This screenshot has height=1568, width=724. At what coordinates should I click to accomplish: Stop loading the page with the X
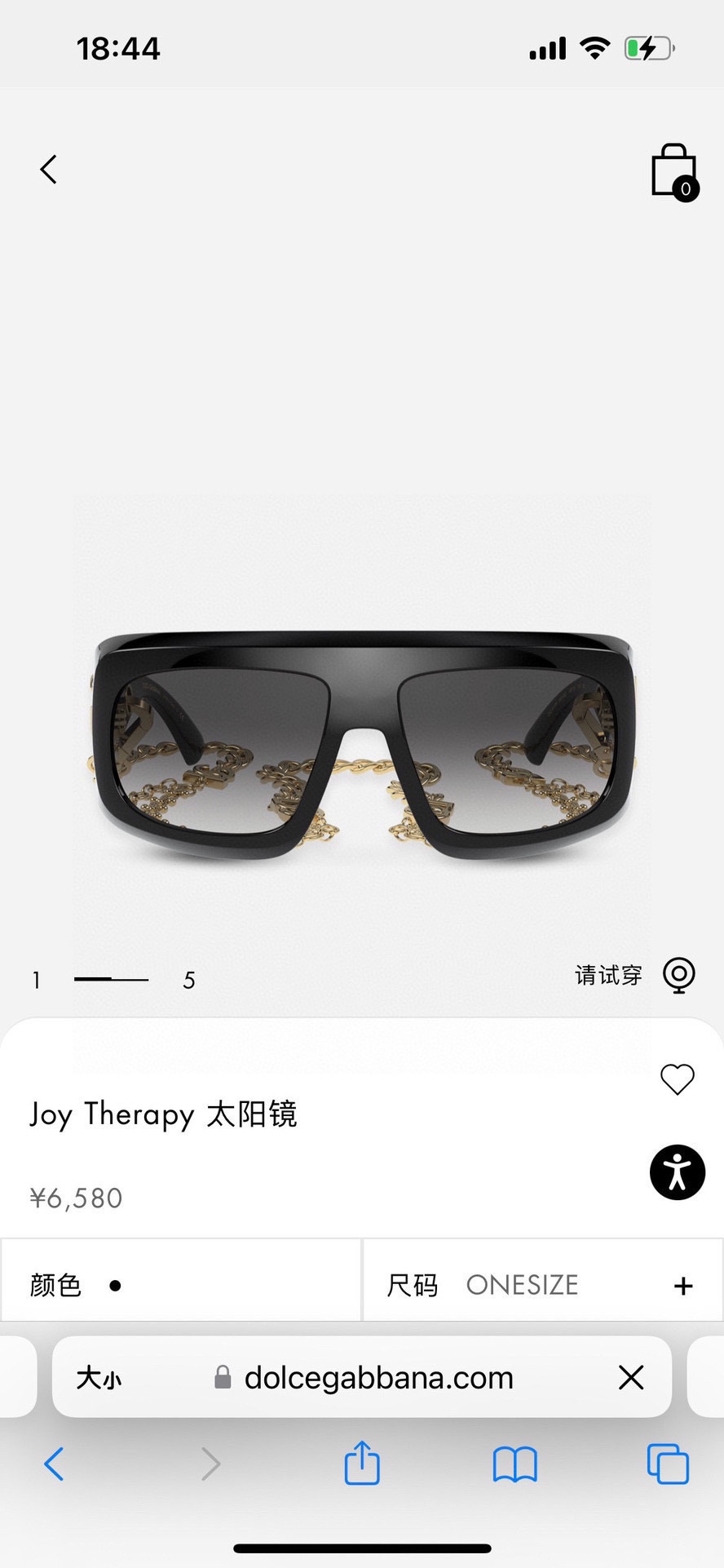[x=631, y=1378]
